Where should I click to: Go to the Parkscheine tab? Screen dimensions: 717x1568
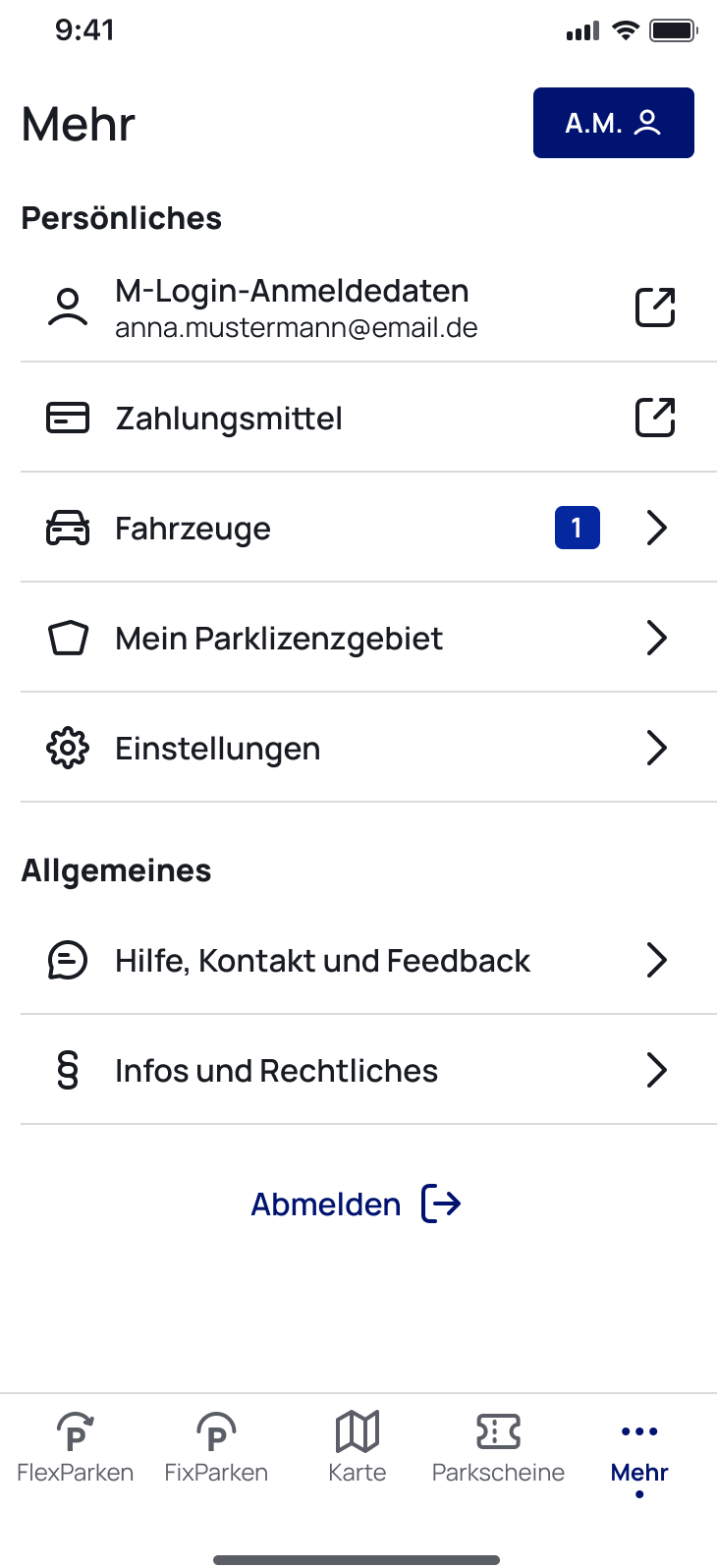[498, 1448]
